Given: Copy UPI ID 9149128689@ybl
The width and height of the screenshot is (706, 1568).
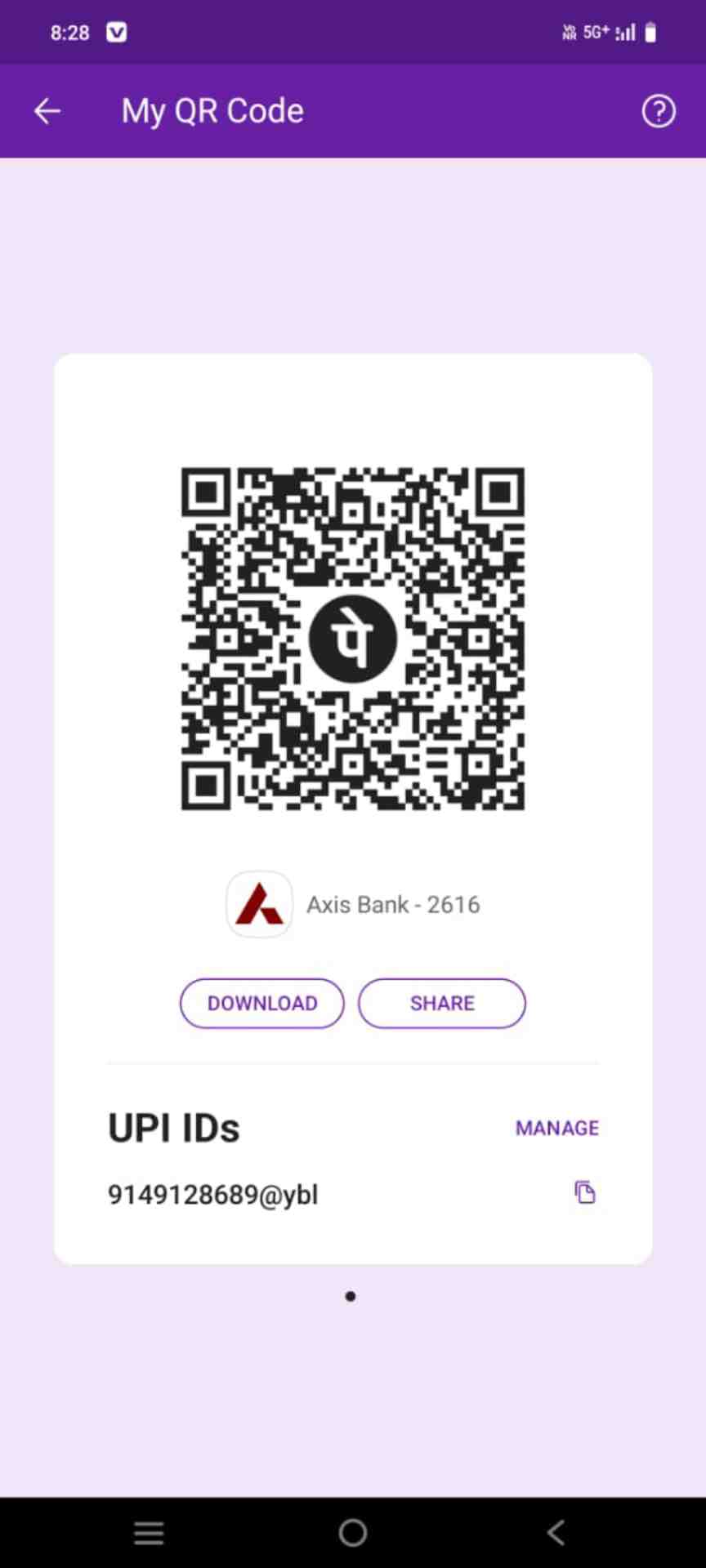Looking at the screenshot, I should pos(584,1193).
